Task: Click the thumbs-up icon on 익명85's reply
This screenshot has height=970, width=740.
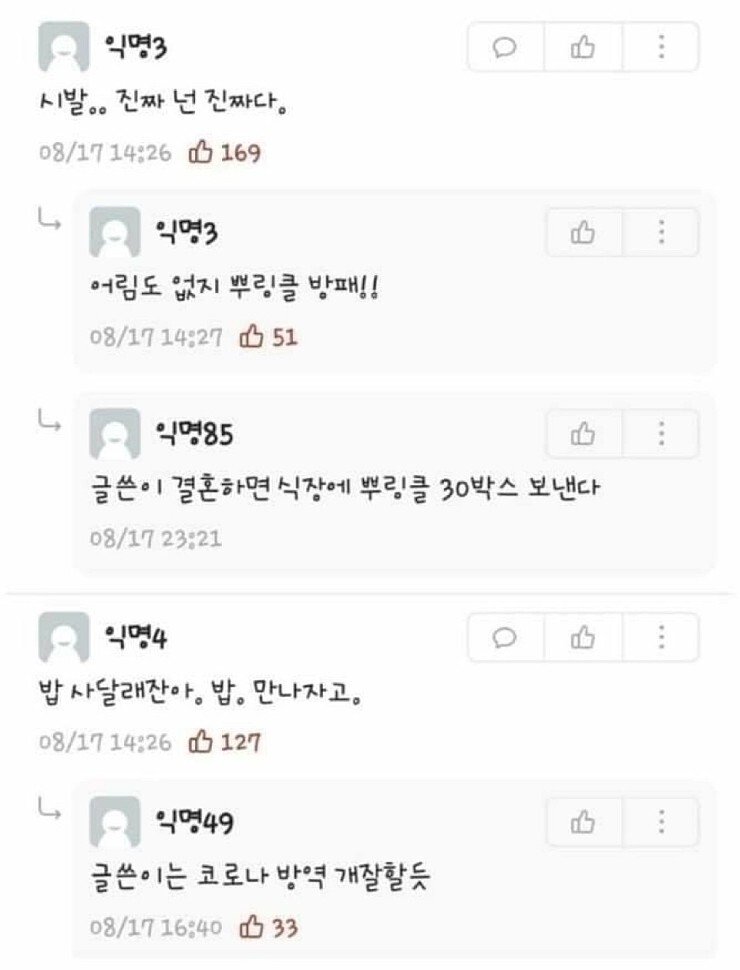Action: point(585,434)
